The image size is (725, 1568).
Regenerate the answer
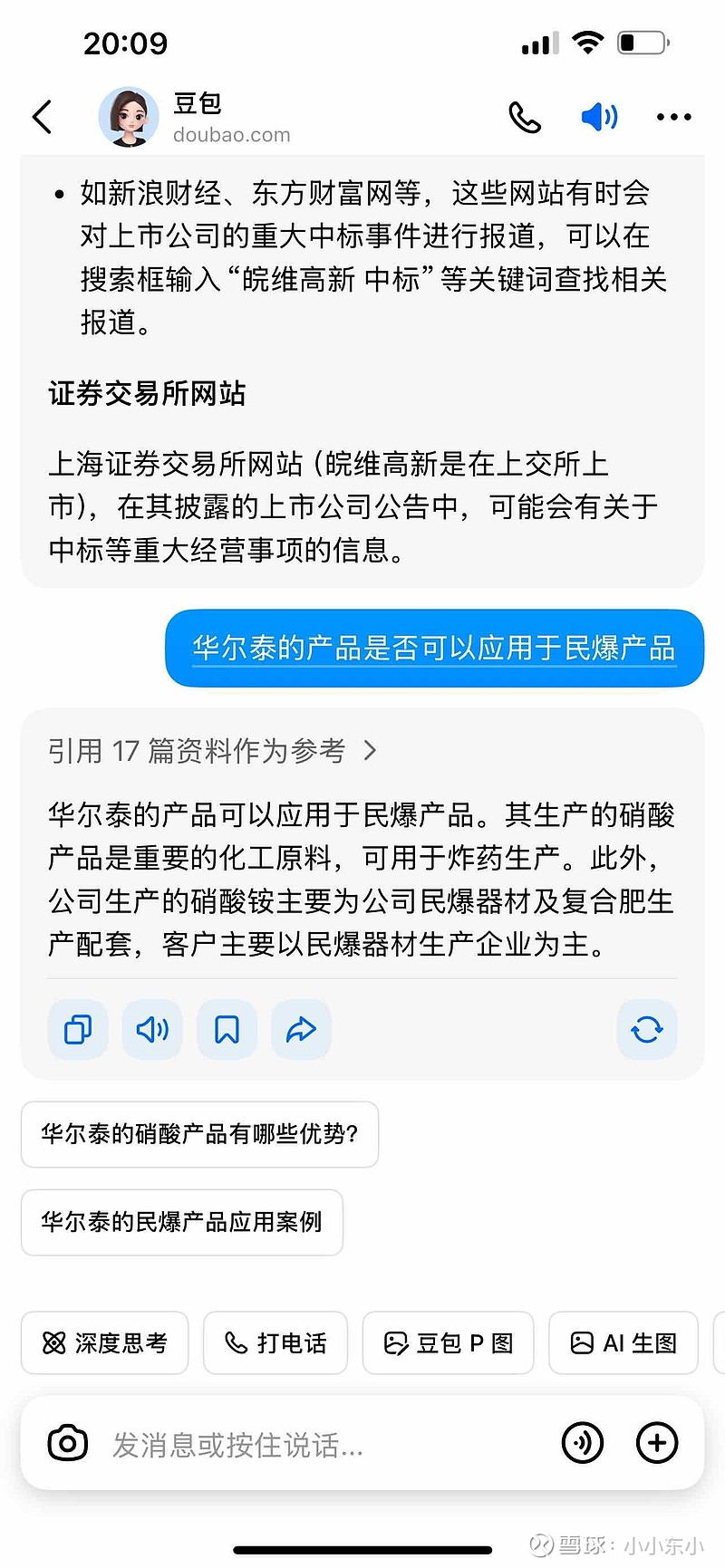tap(646, 1029)
